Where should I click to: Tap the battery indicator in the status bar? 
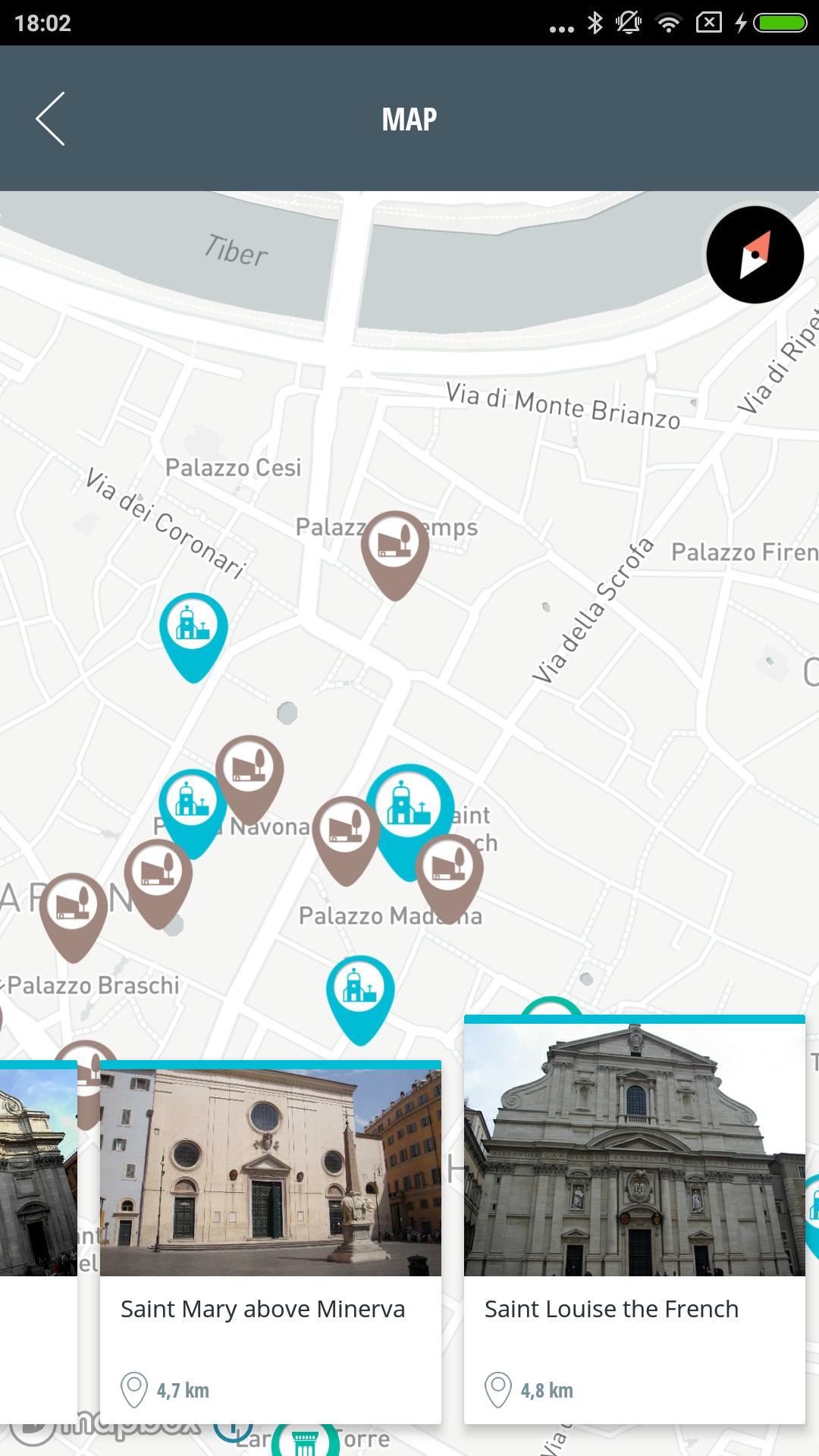[781, 21]
